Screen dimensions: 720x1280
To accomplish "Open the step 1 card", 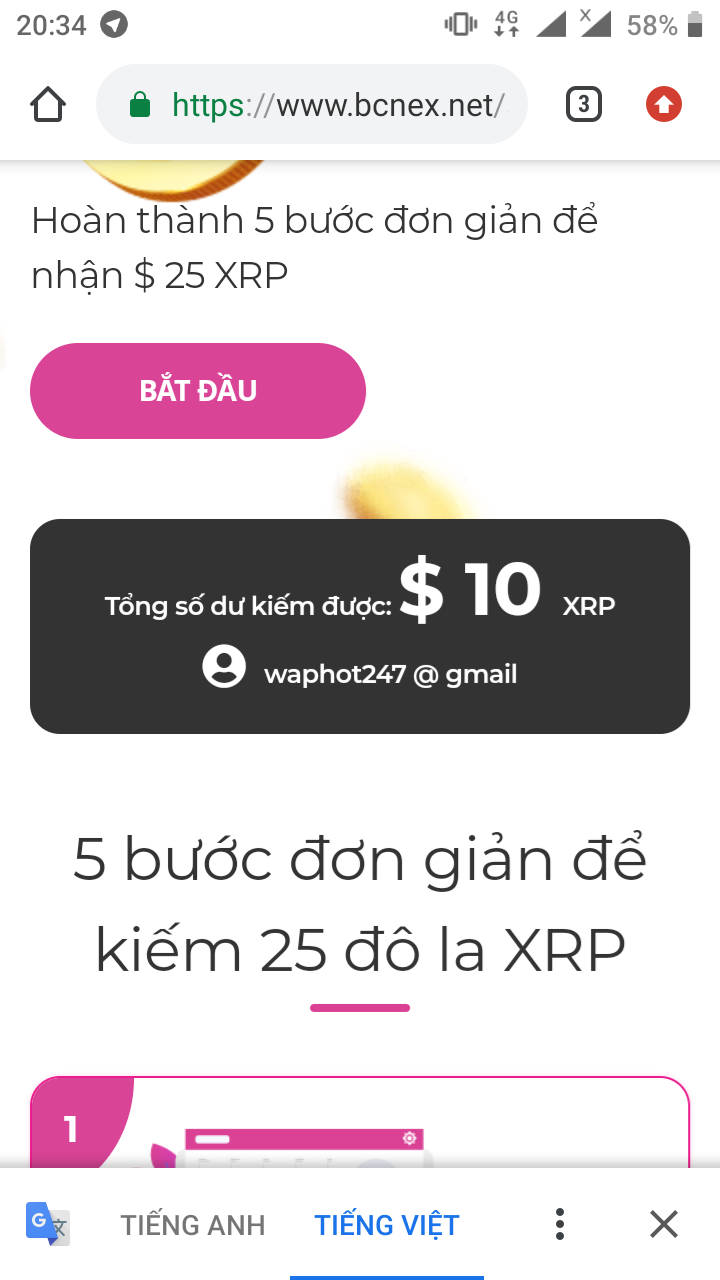I will [360, 1125].
